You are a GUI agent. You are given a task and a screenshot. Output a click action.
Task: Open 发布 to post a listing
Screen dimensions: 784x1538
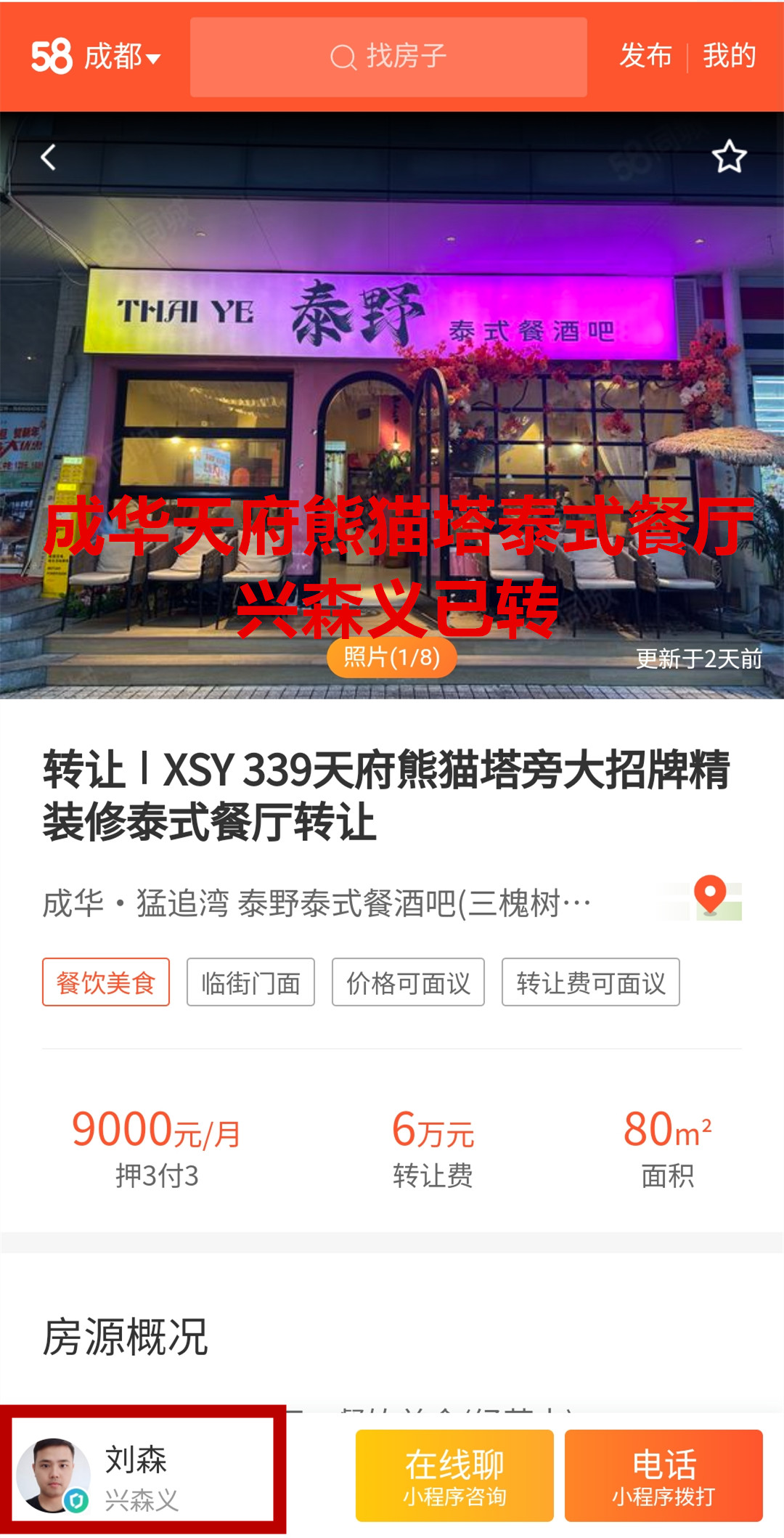coord(645,56)
